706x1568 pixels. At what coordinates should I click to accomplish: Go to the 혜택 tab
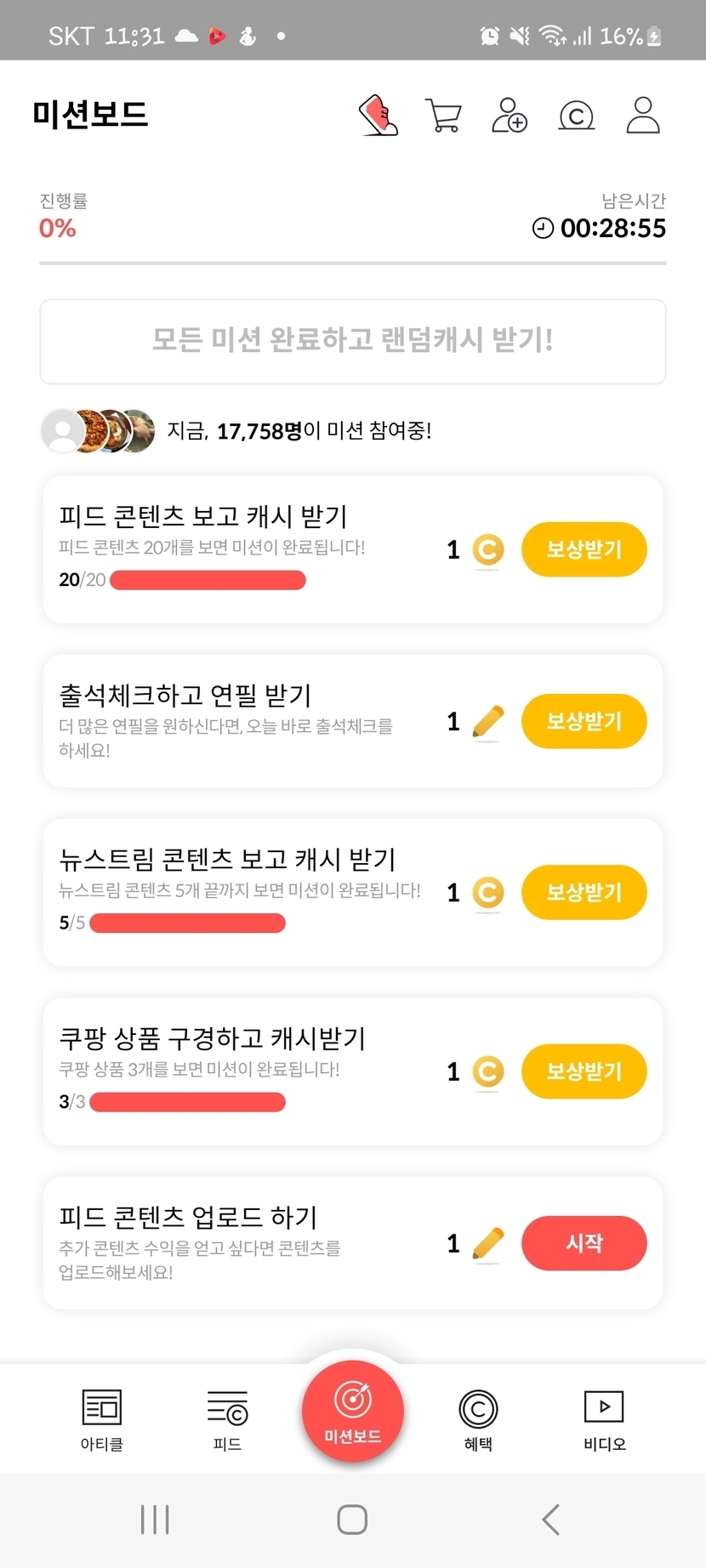tap(478, 1420)
